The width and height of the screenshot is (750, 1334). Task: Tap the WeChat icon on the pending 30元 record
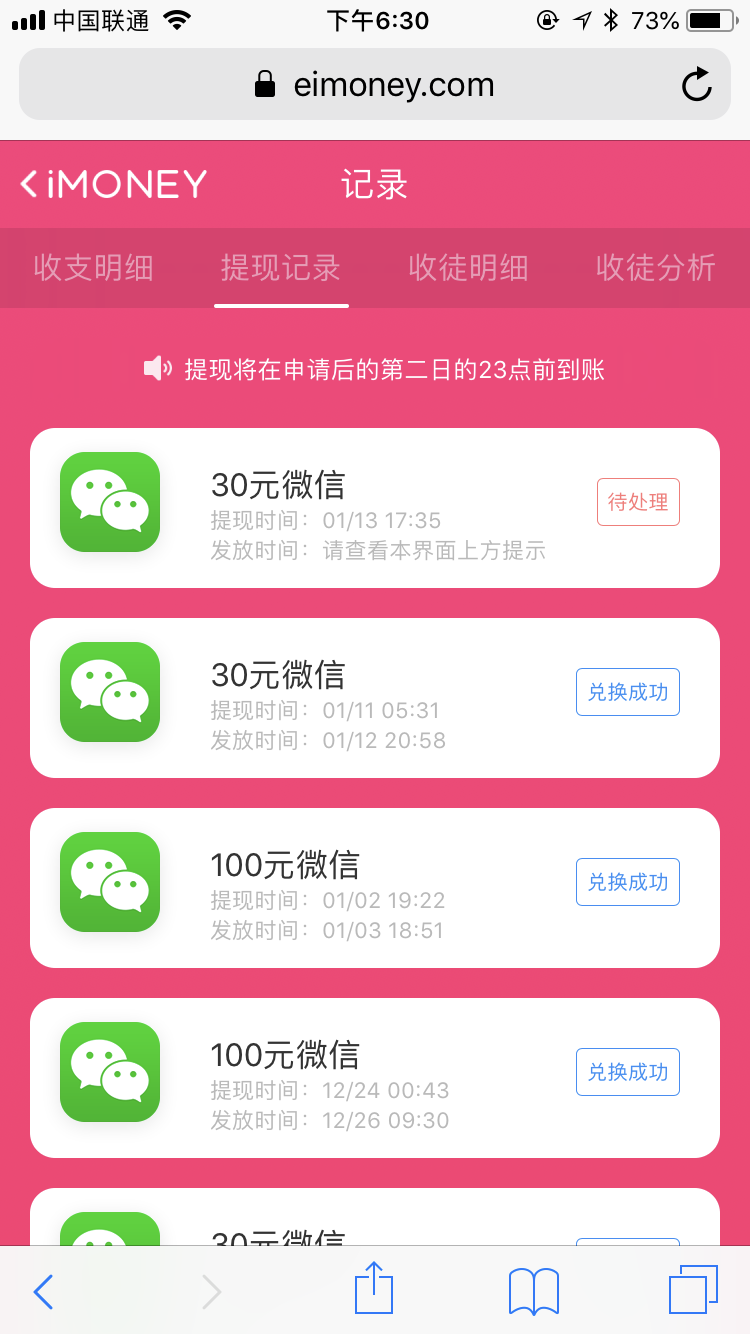(x=109, y=502)
